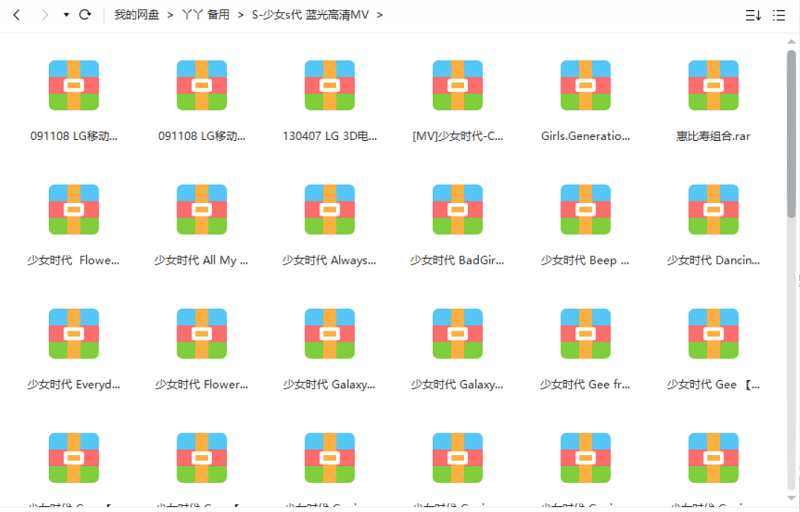Image resolution: width=800 pixels, height=512 pixels.
Task: Navigate to 丫丫 备用 folder breadcrumb
Action: 205,15
